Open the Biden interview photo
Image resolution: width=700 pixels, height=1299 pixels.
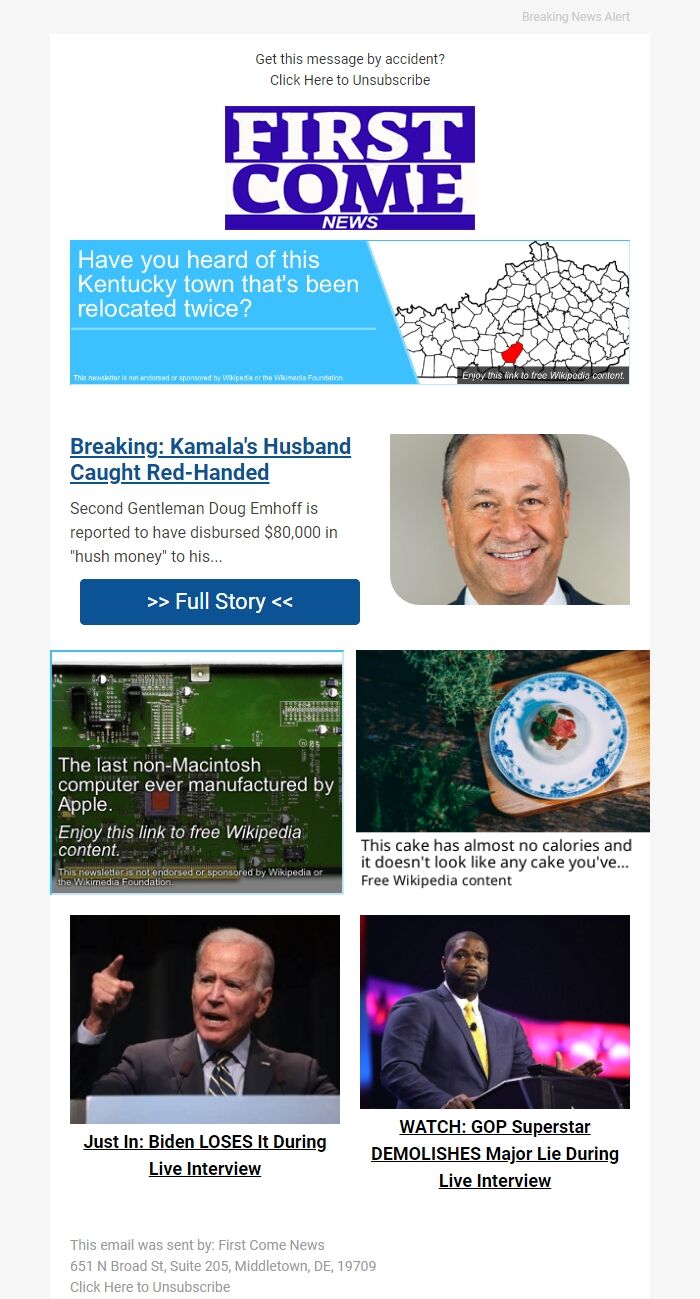(x=205, y=1018)
